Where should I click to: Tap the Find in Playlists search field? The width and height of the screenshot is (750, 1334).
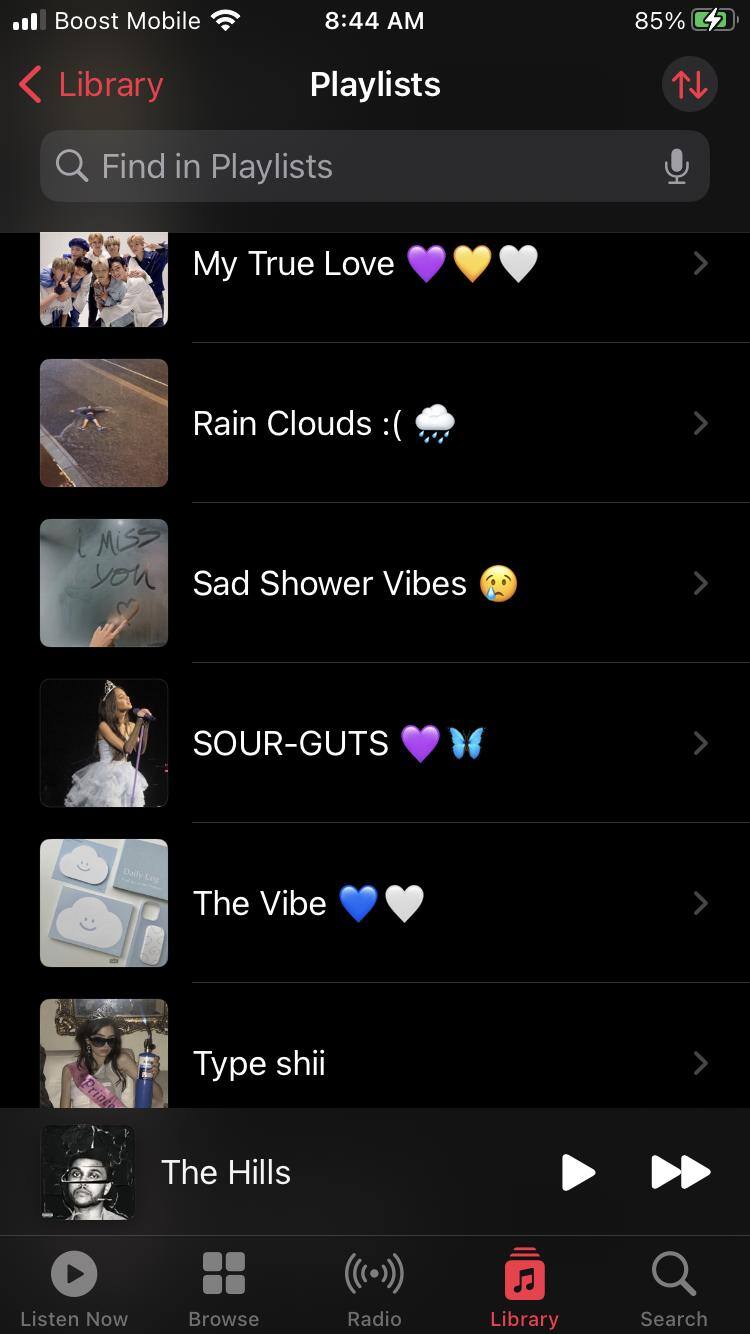tap(360, 166)
